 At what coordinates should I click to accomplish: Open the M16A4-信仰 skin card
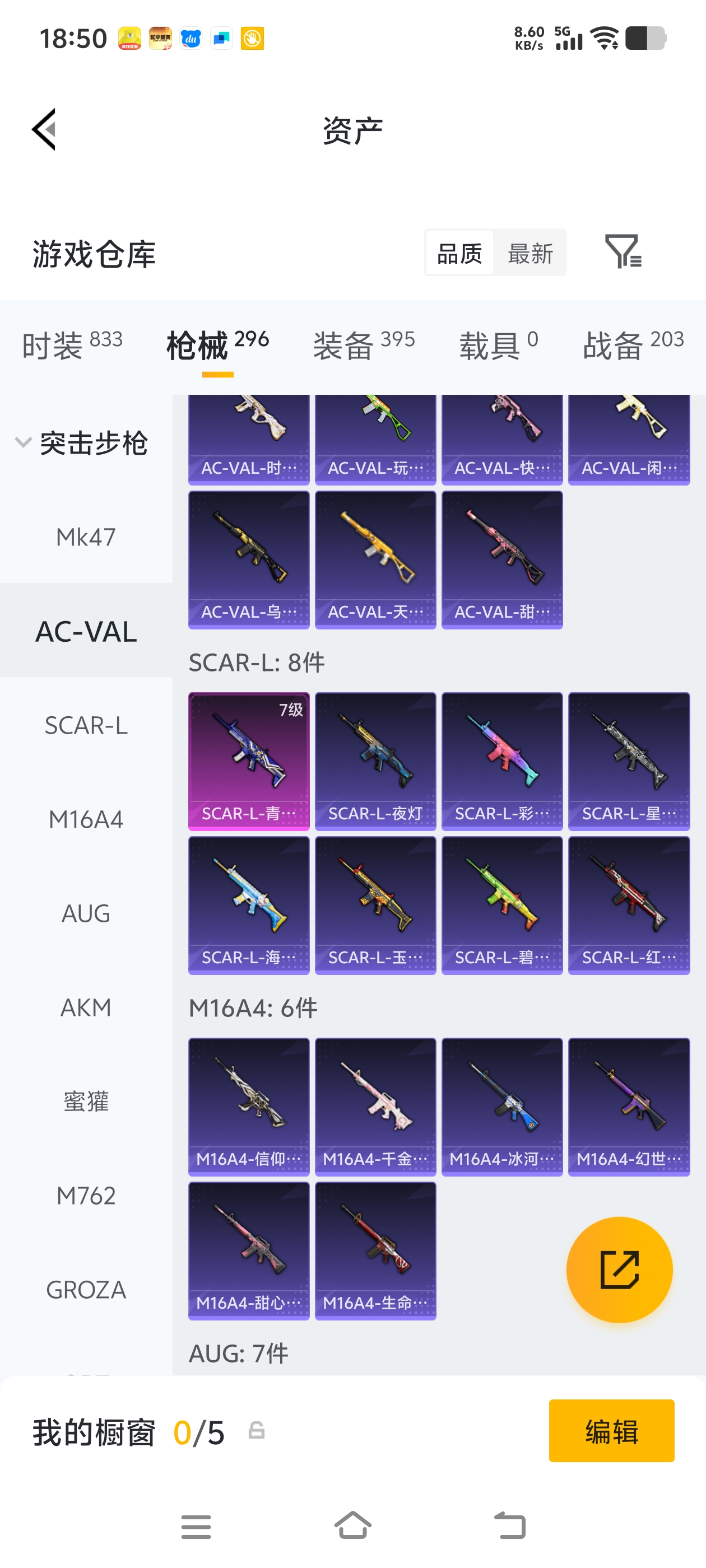(249, 1107)
